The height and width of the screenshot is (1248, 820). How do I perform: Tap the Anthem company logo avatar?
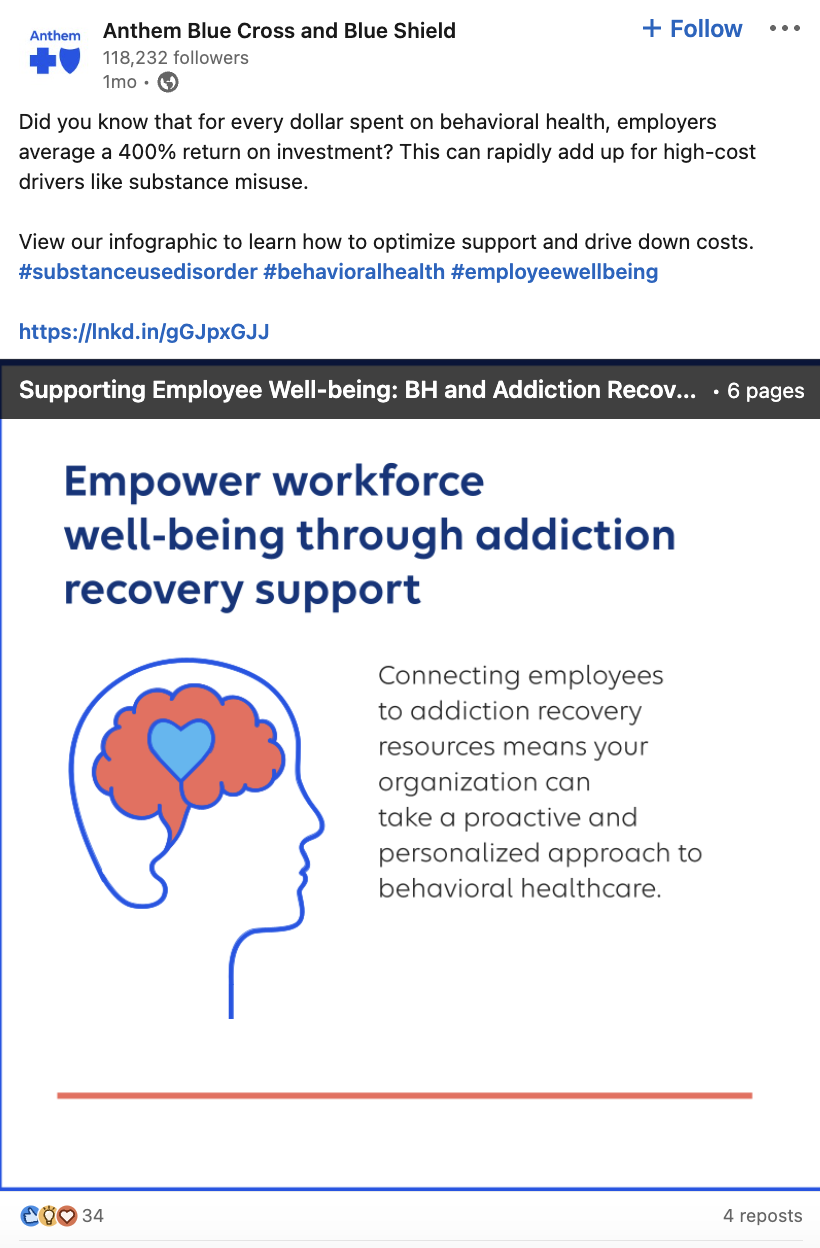pos(55,54)
